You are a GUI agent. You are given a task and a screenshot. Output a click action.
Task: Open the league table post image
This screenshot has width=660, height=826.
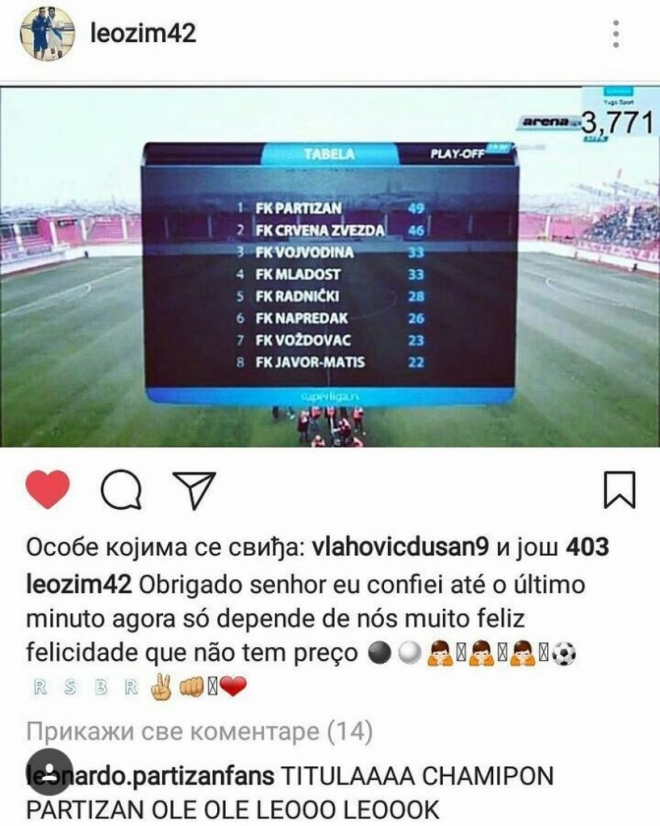point(330,266)
